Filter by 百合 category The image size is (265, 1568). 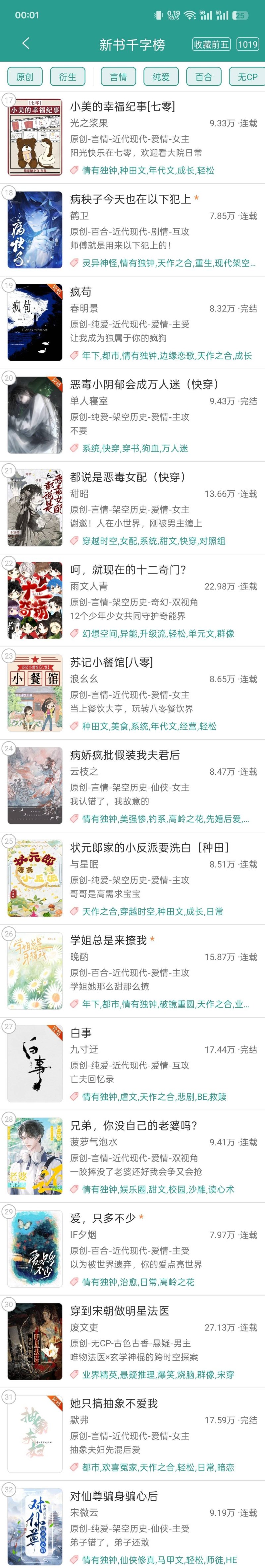(204, 77)
